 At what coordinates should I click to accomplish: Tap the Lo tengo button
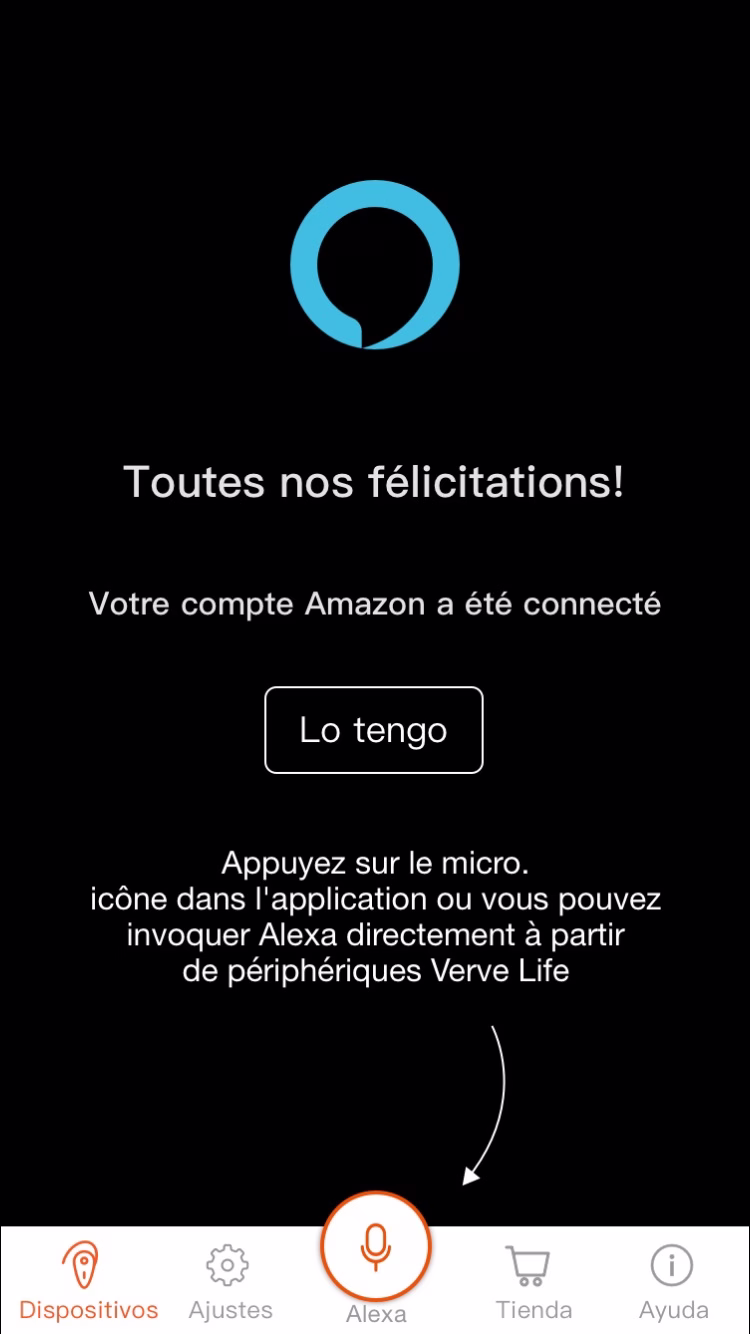(374, 730)
